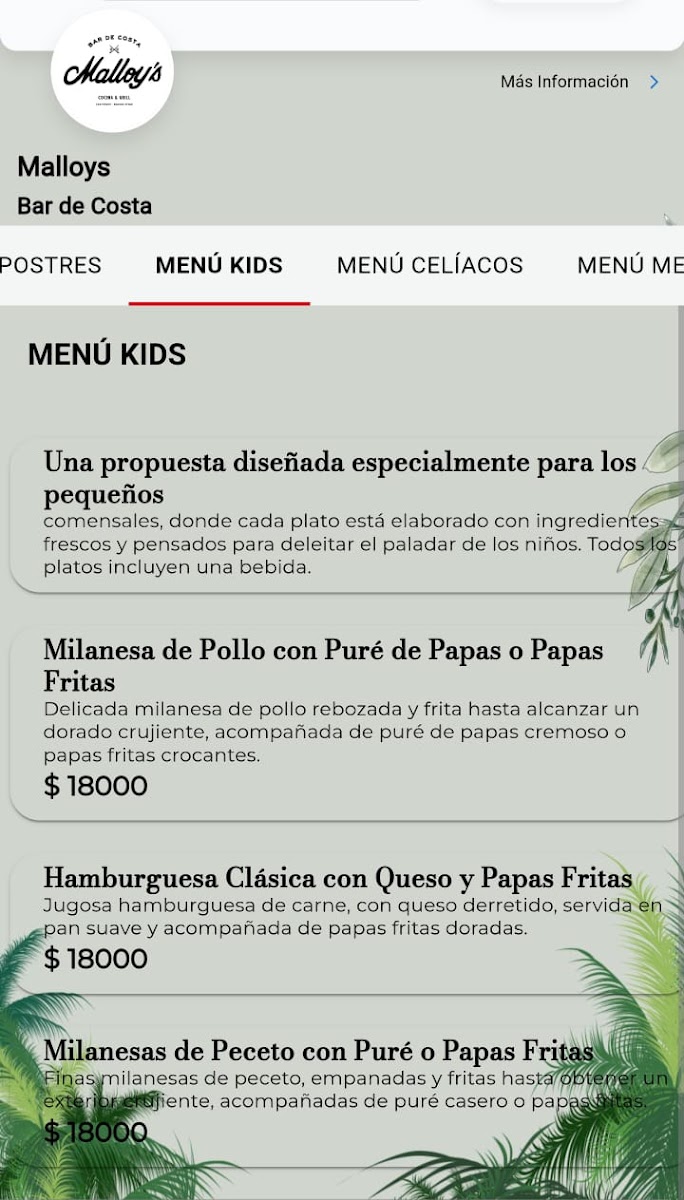
Task: Open the Más Información link
Action: [x=578, y=82]
